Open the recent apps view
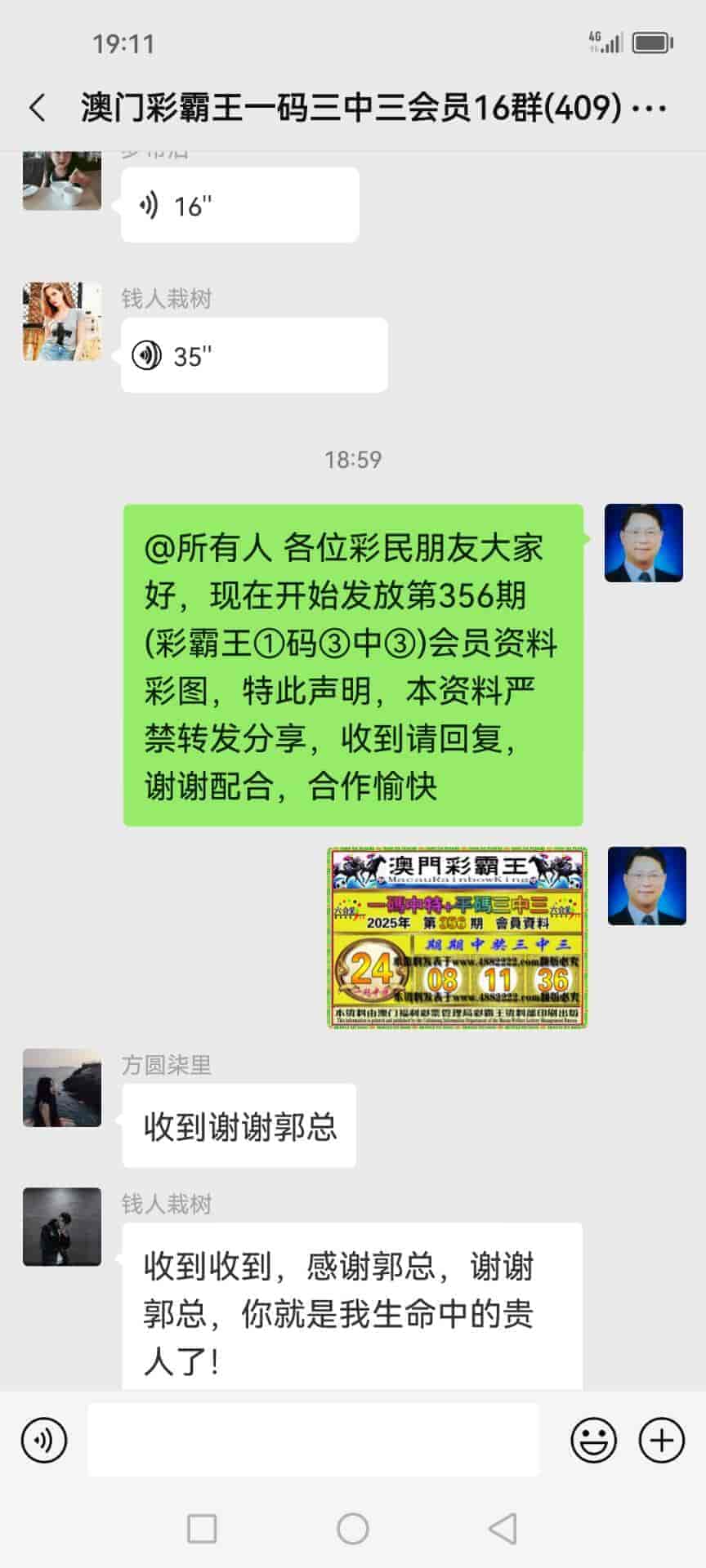Image resolution: width=706 pixels, height=1568 pixels. pyautogui.click(x=202, y=1529)
